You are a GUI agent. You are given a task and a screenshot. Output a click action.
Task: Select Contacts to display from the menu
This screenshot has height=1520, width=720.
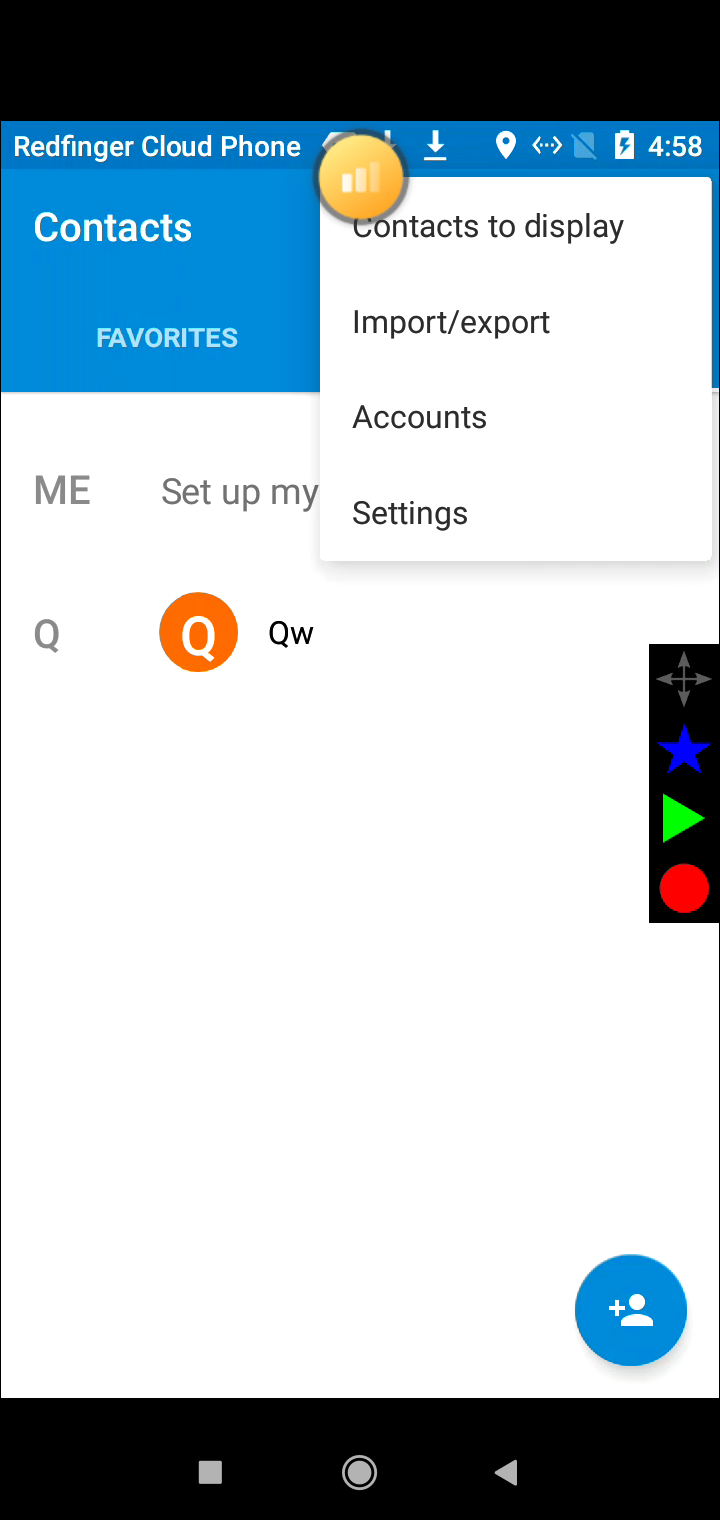(488, 227)
